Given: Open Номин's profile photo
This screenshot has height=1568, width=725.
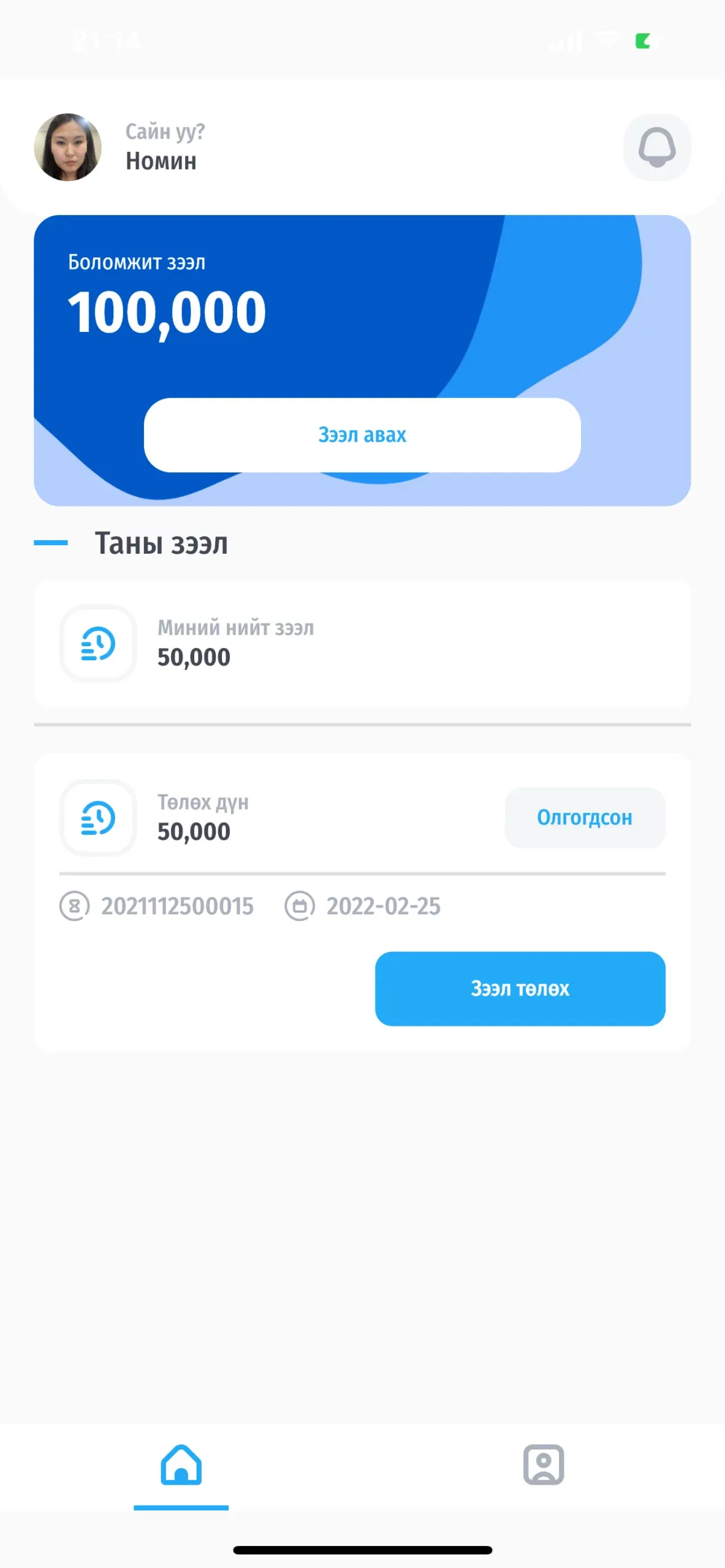Looking at the screenshot, I should click(x=67, y=147).
